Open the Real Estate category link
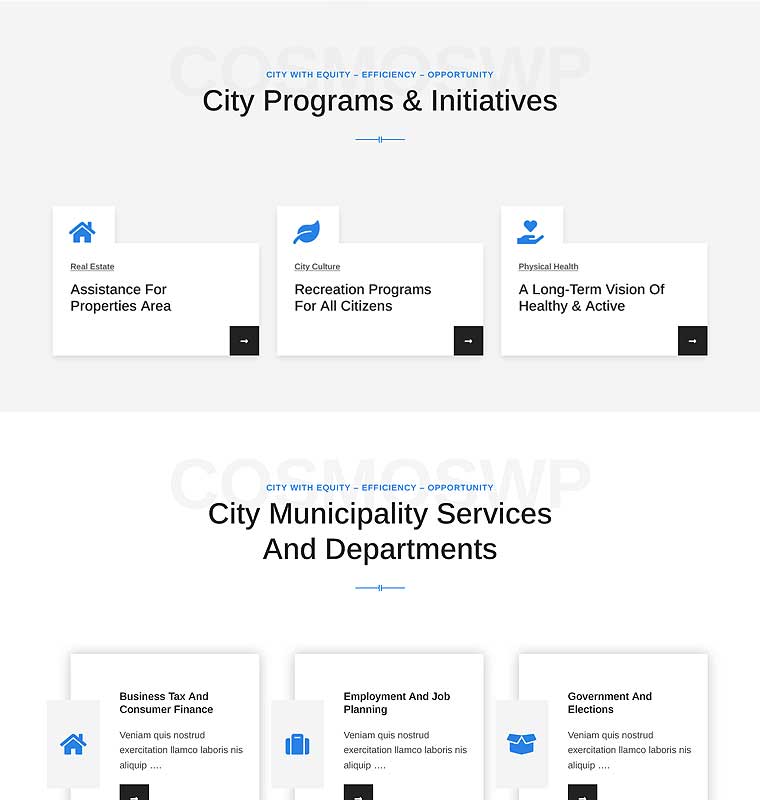 (92, 267)
